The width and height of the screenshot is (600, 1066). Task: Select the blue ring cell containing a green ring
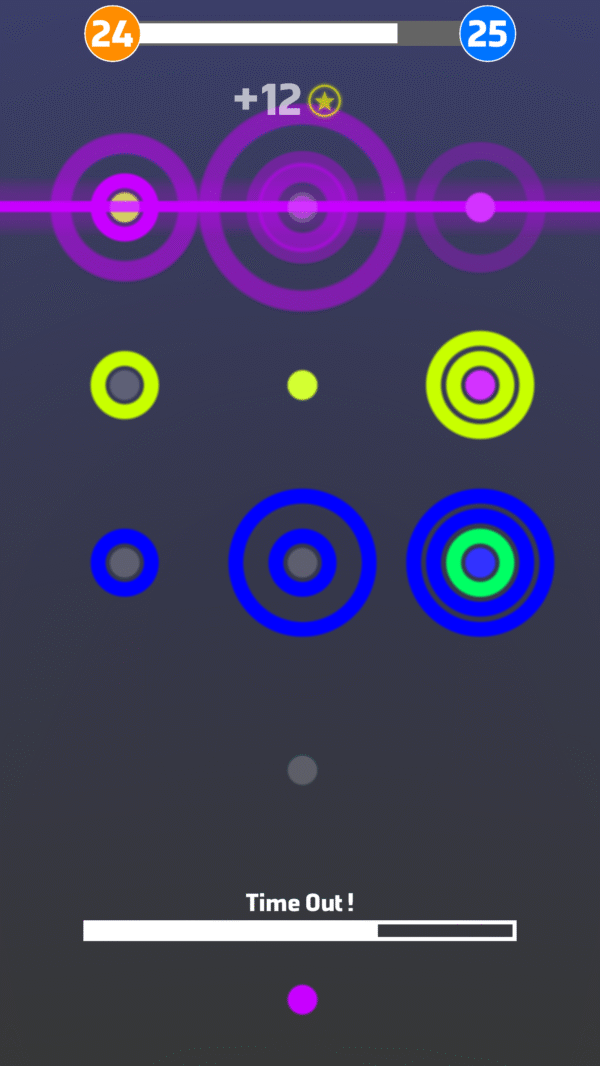click(480, 563)
